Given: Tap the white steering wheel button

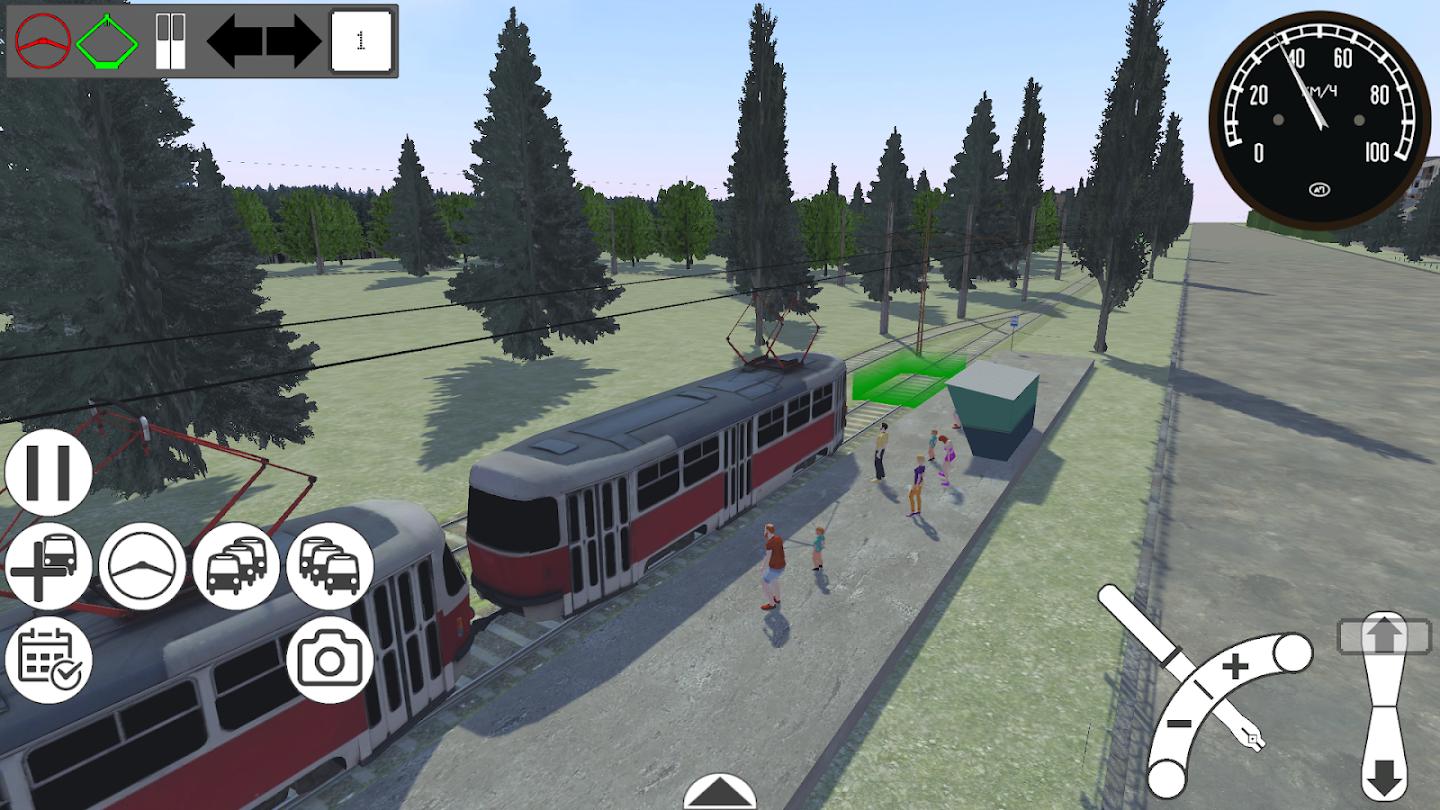Looking at the screenshot, I should pos(143,566).
